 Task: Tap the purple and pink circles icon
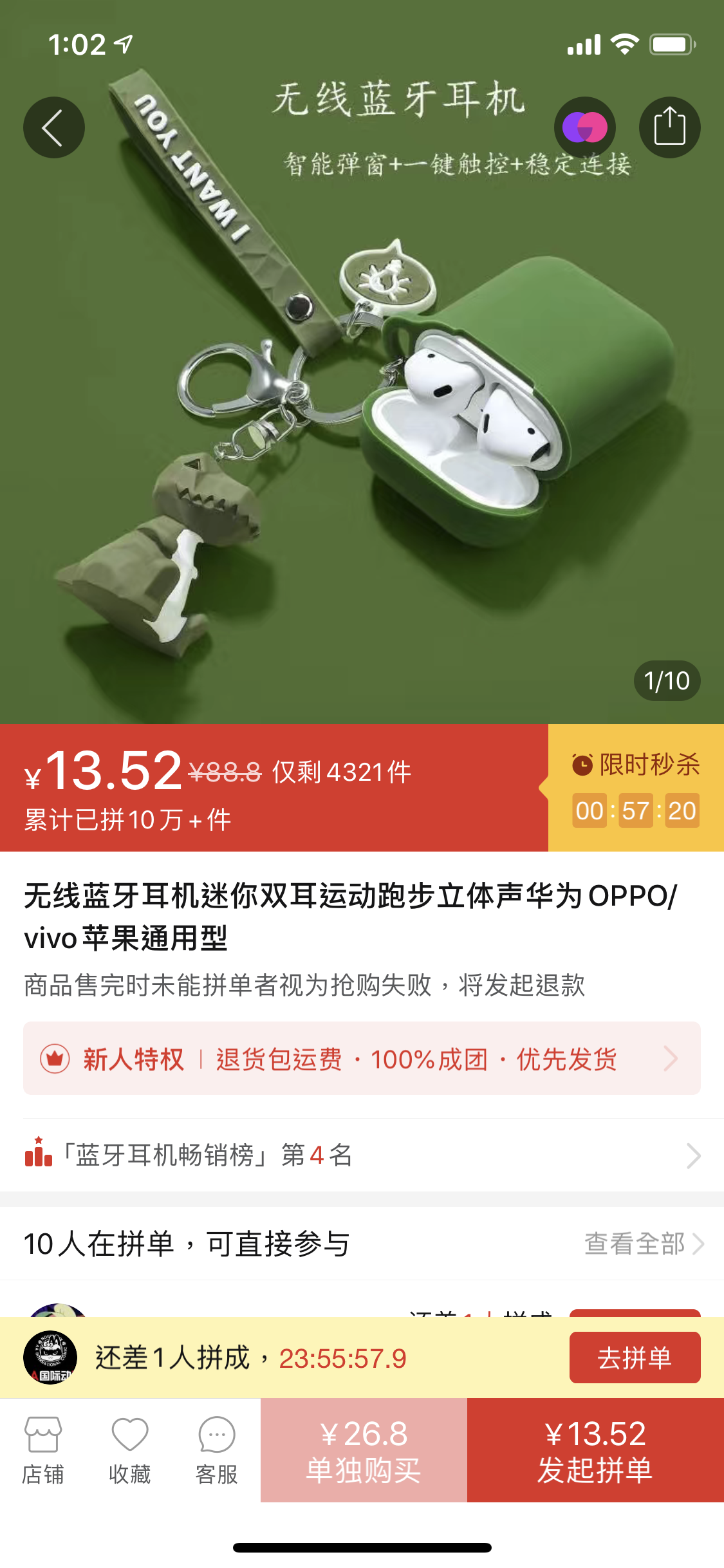(585, 127)
